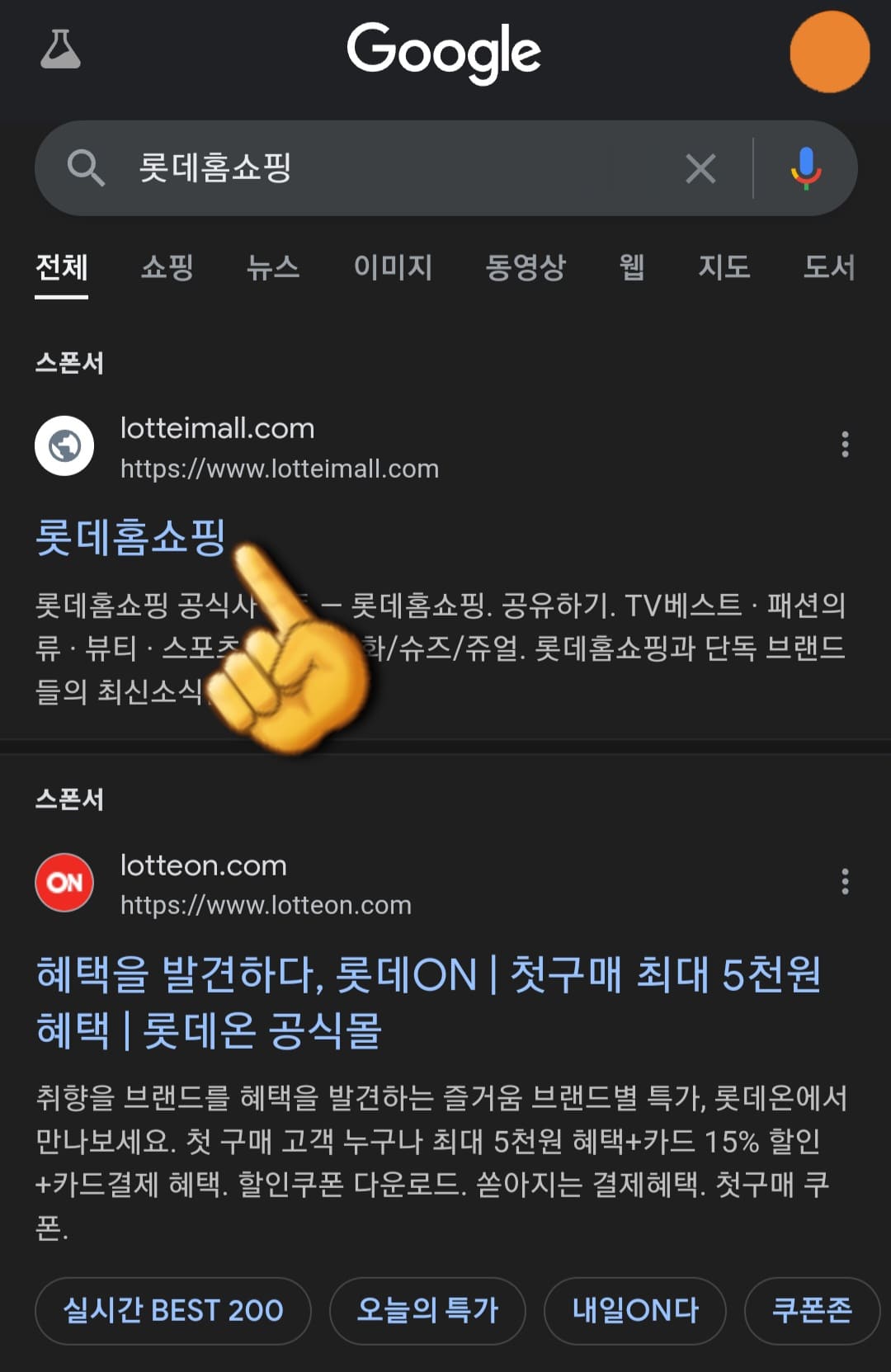Clear the search query with the X icon
The width and height of the screenshot is (891, 1372).
coord(700,167)
